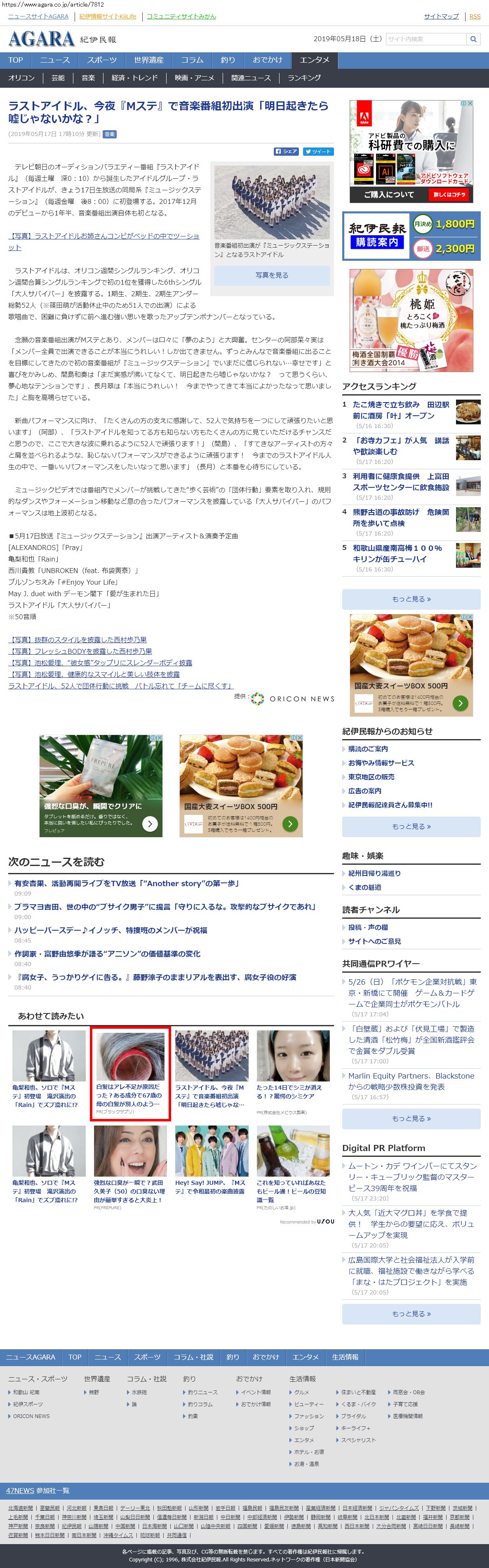Switch to the スポーツ tab
The width and height of the screenshot is (489, 1568).
pyautogui.click(x=102, y=60)
